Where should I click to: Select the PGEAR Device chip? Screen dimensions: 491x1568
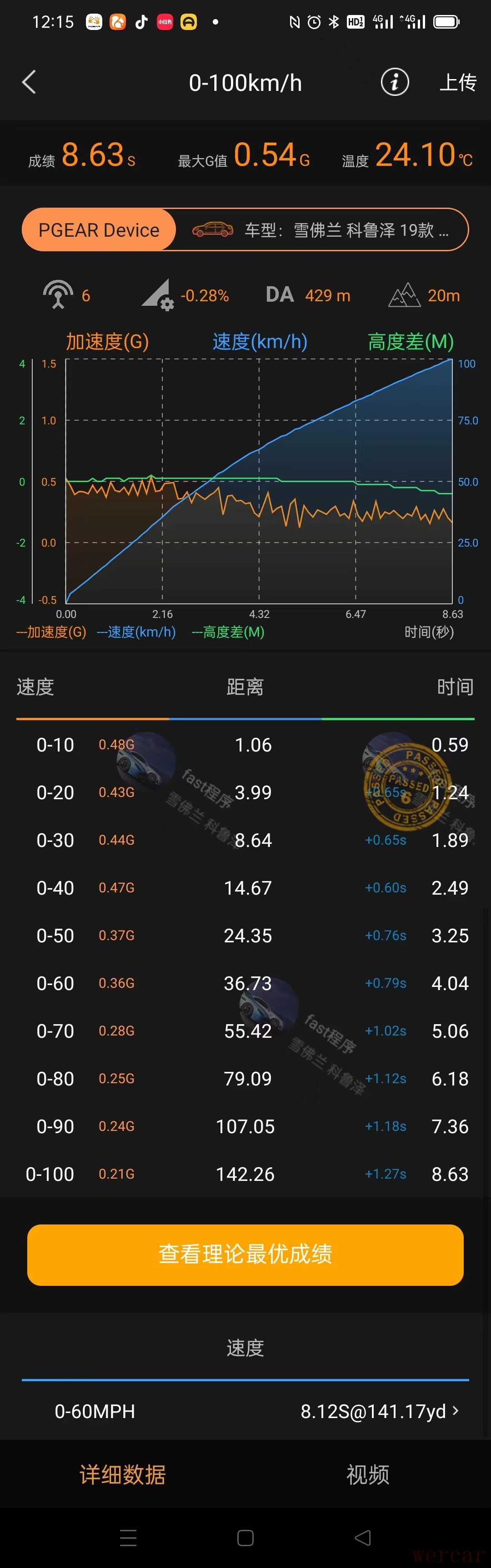click(99, 230)
